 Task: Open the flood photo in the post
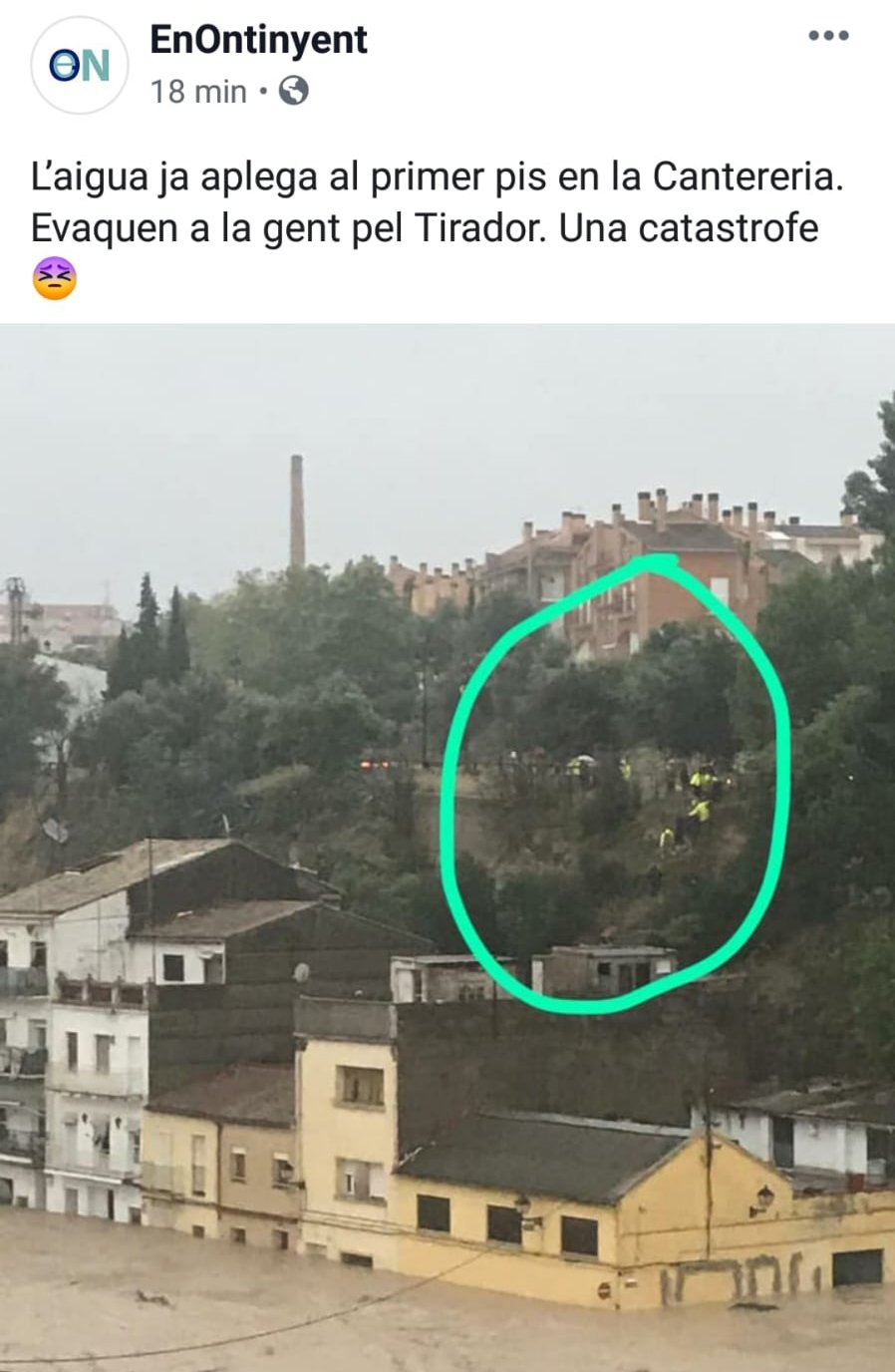tap(447, 847)
